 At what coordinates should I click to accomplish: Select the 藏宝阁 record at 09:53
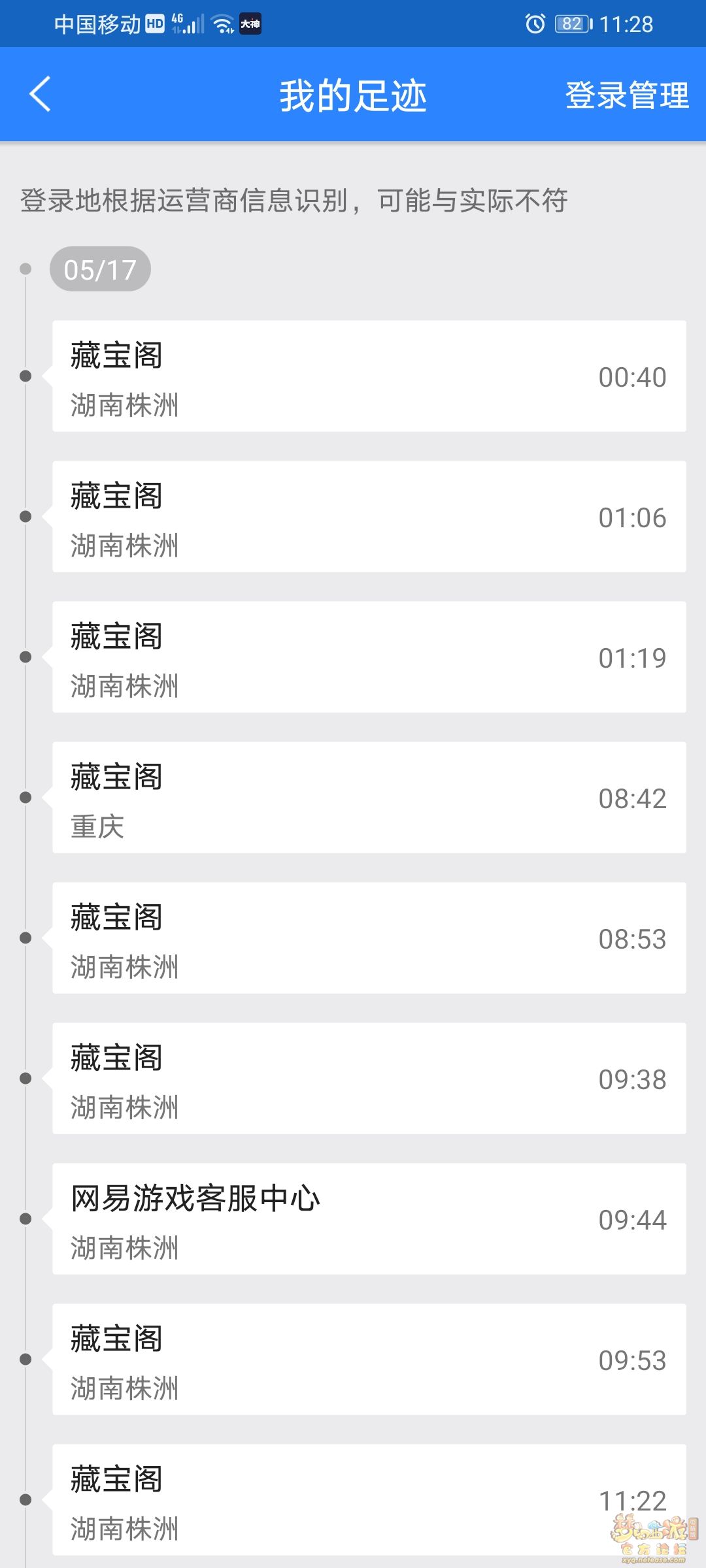[x=369, y=1360]
